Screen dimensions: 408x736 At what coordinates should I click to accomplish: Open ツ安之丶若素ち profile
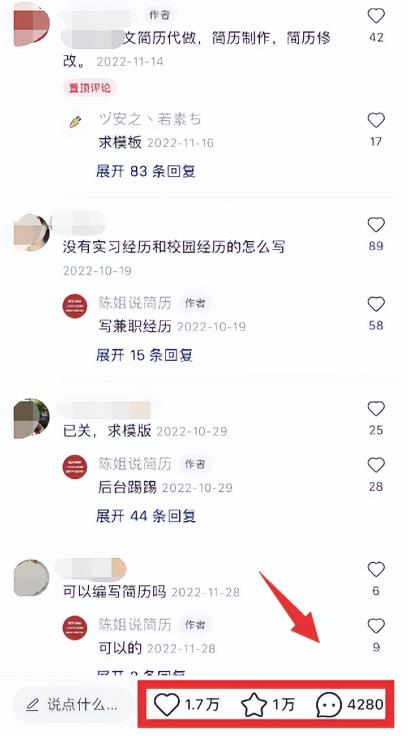click(x=150, y=119)
